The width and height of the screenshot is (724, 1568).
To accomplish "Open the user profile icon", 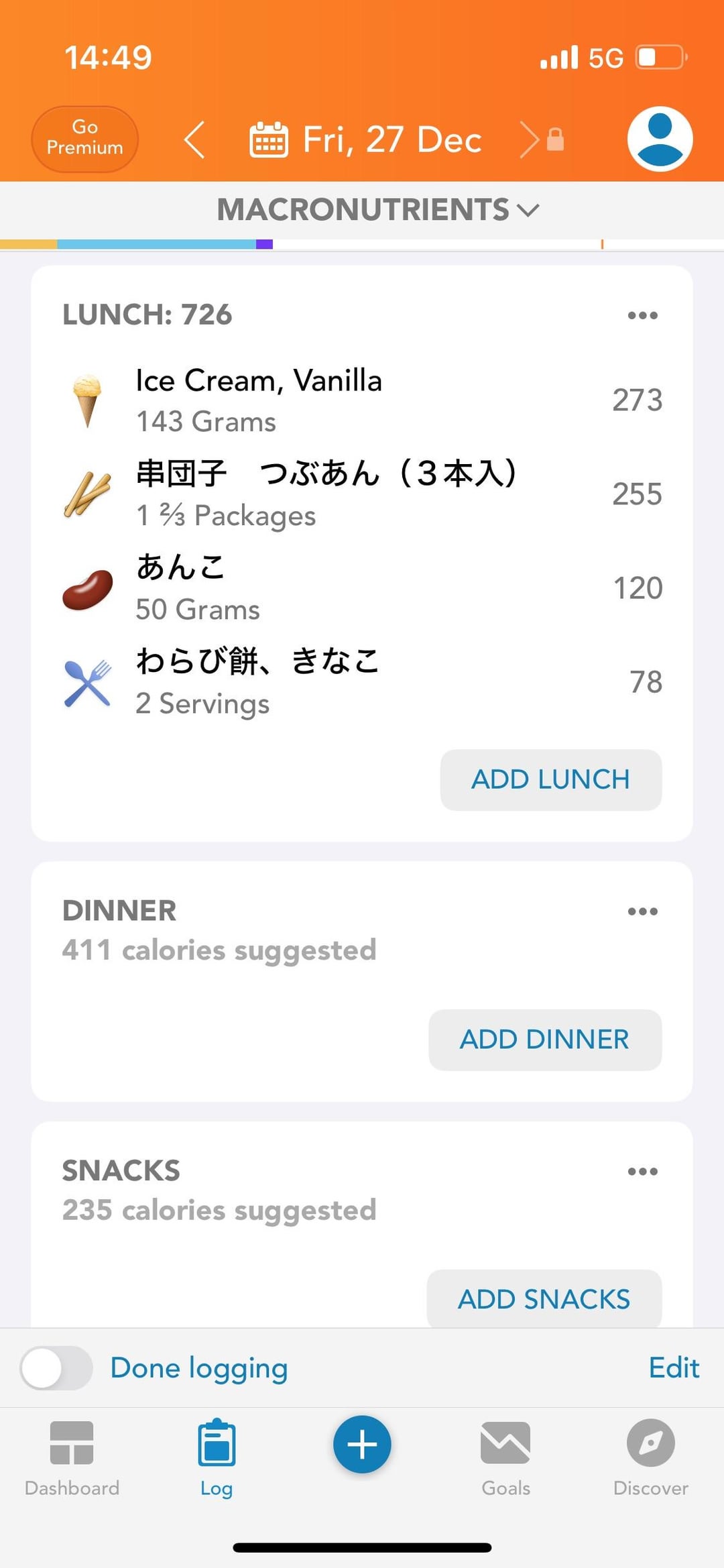I will [x=660, y=138].
